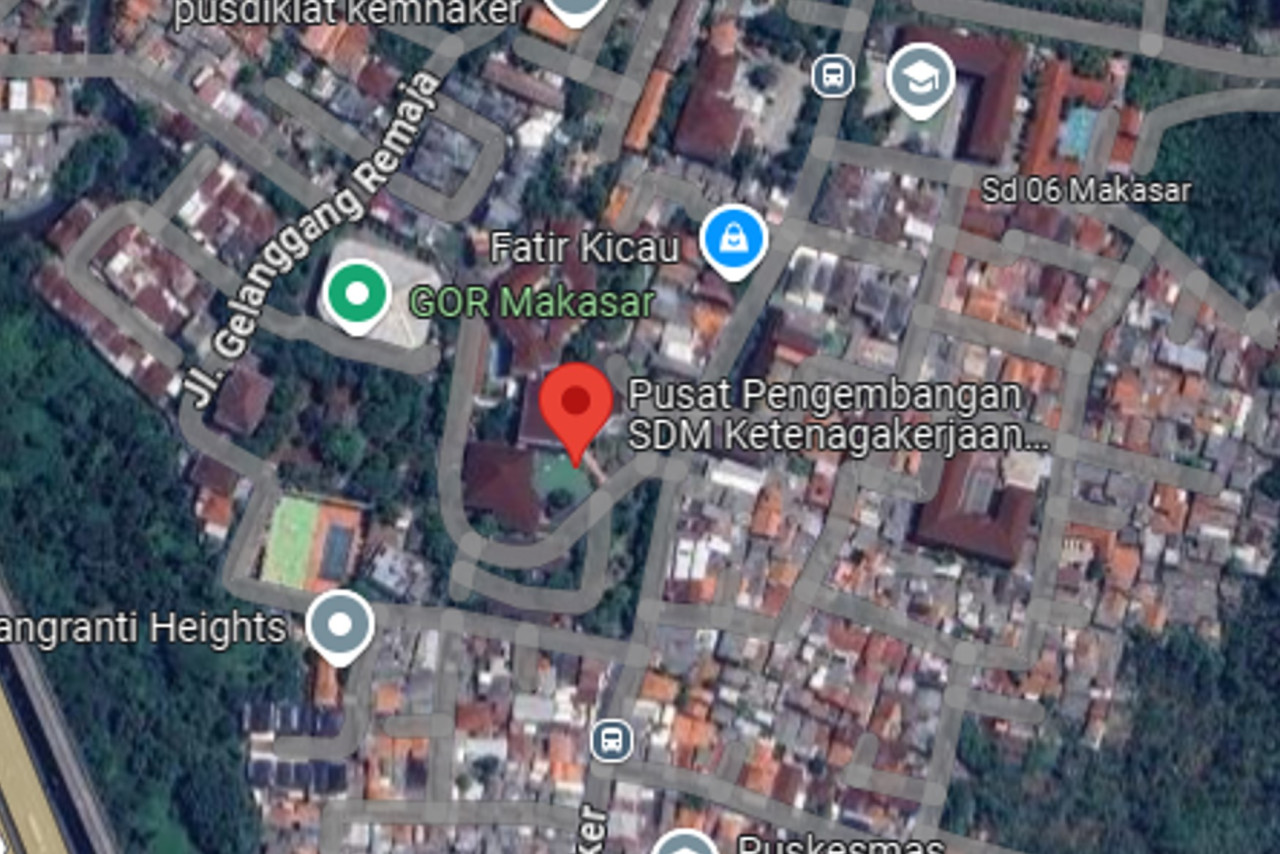
Task: Tap the Anggranti Heights location marker
Action: [340, 625]
